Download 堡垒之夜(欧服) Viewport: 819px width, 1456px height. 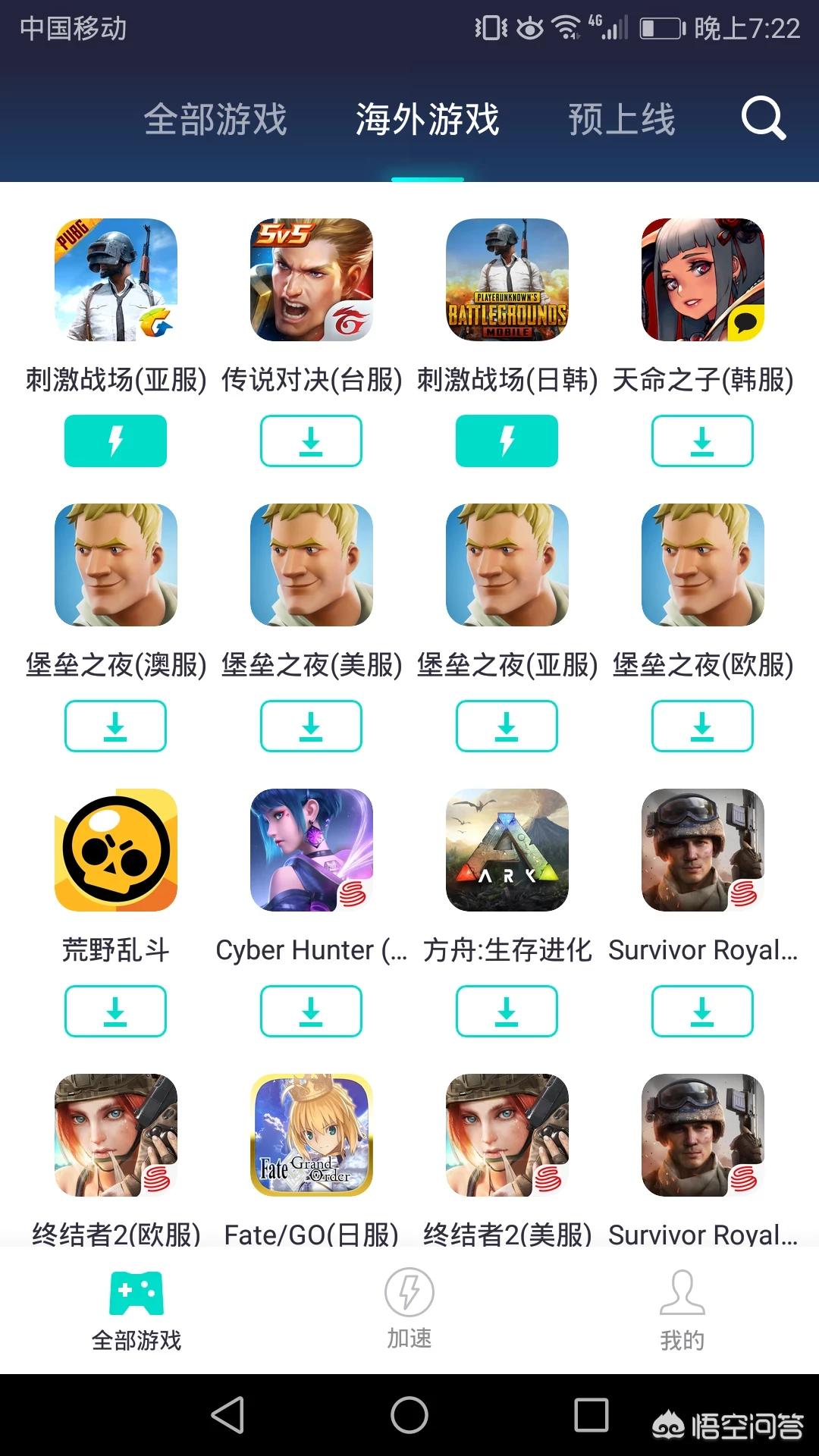click(x=702, y=726)
